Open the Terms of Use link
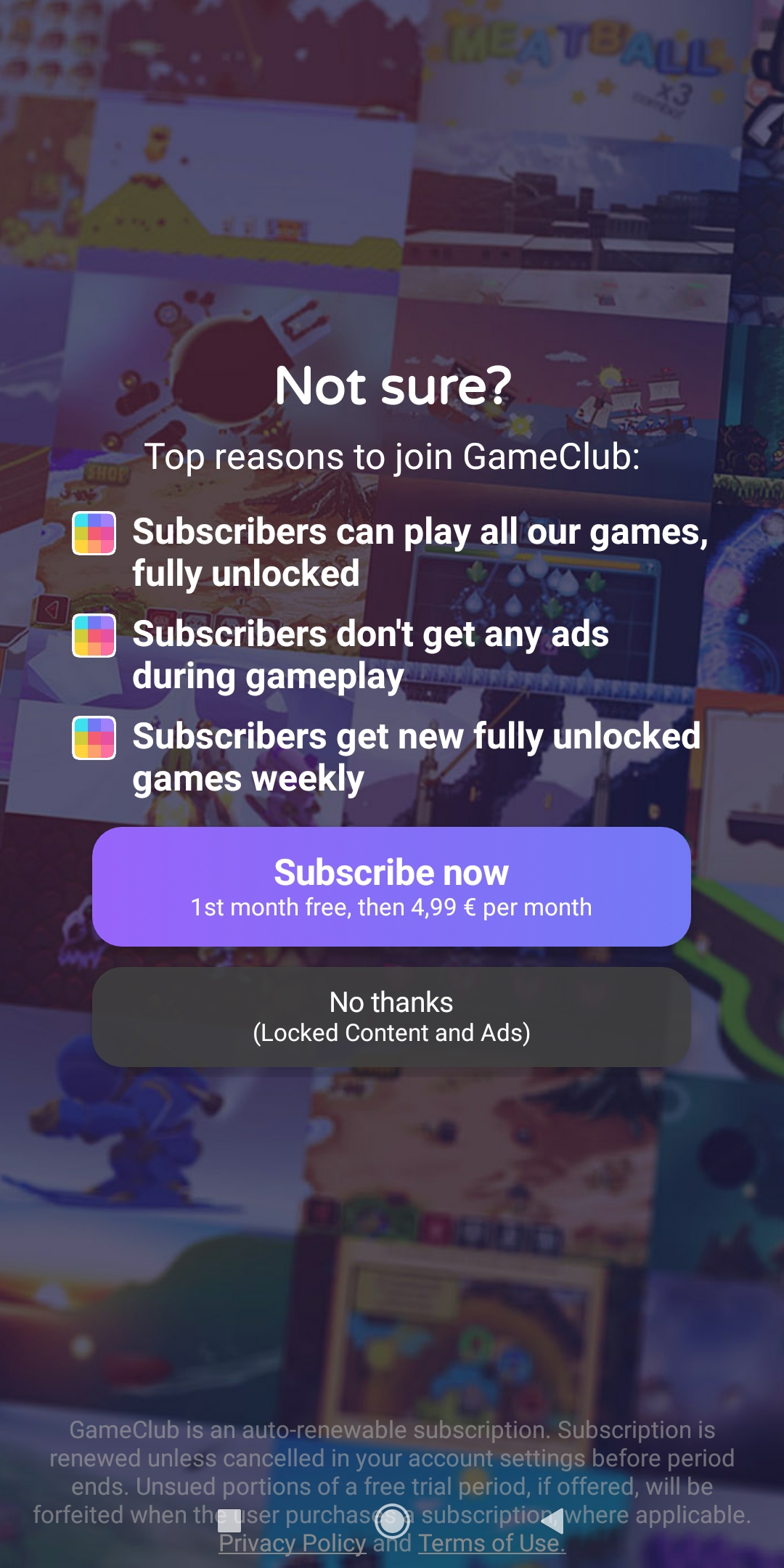The height and width of the screenshot is (1568, 784). tap(491, 1544)
